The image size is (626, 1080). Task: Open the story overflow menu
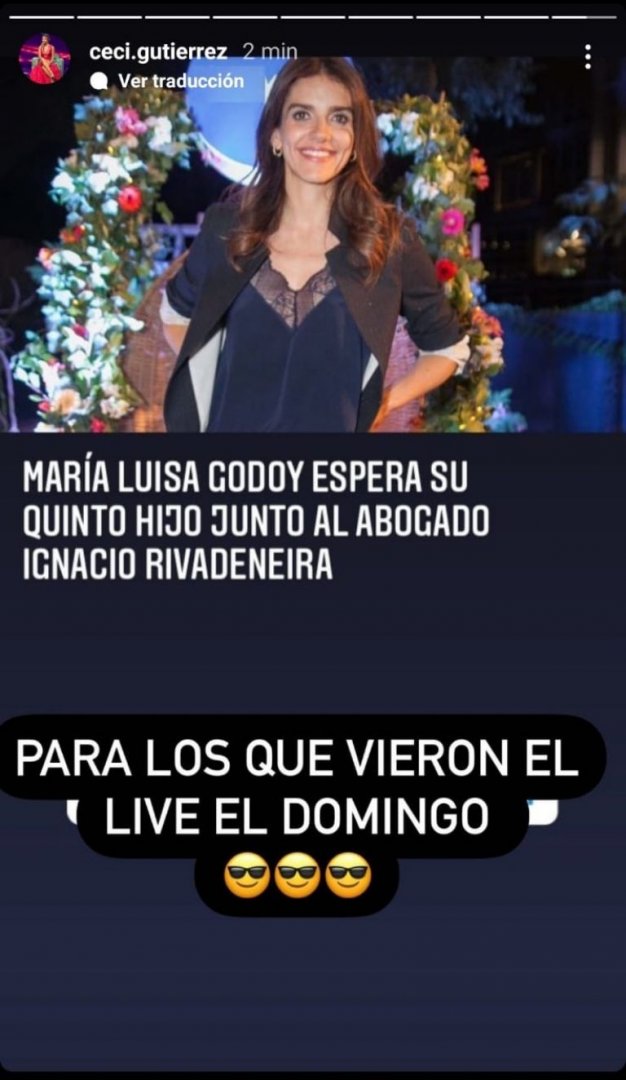(x=588, y=57)
